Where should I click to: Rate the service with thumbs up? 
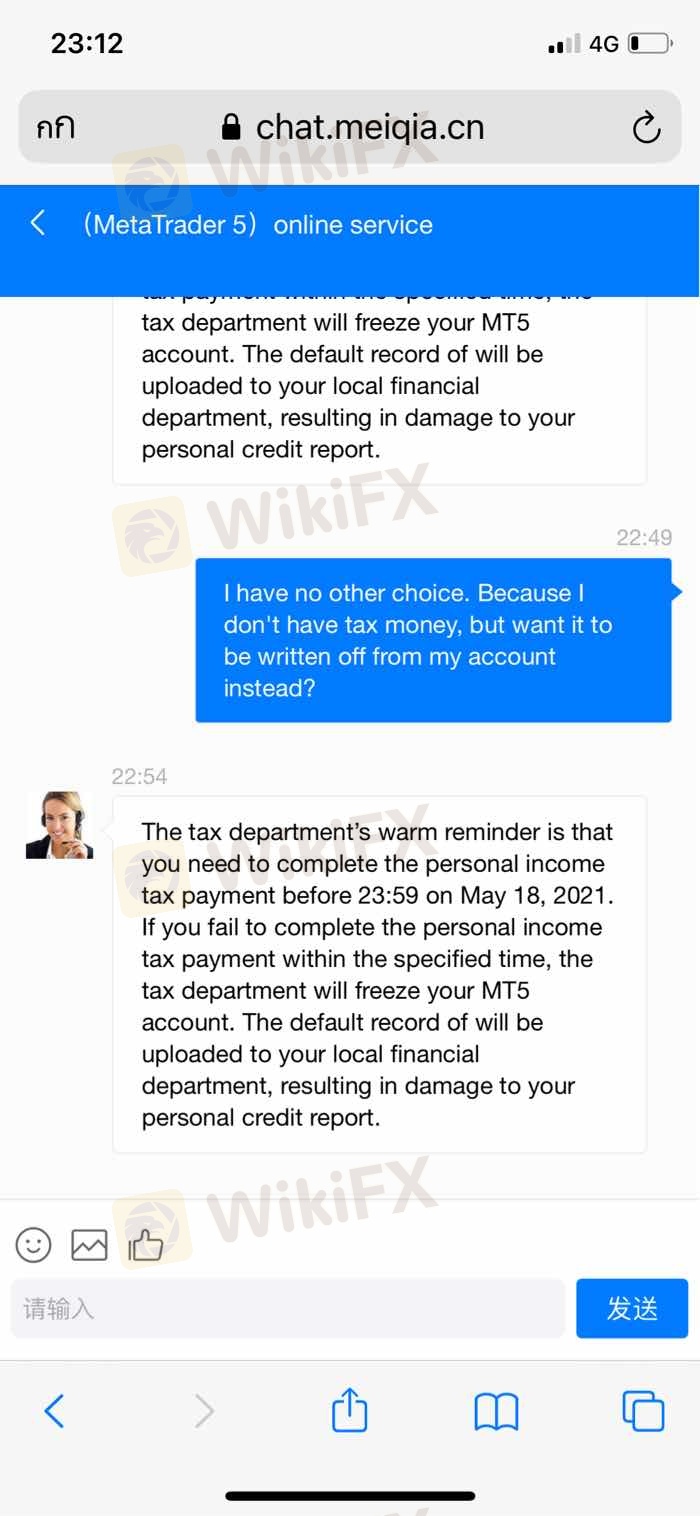[x=146, y=1245]
